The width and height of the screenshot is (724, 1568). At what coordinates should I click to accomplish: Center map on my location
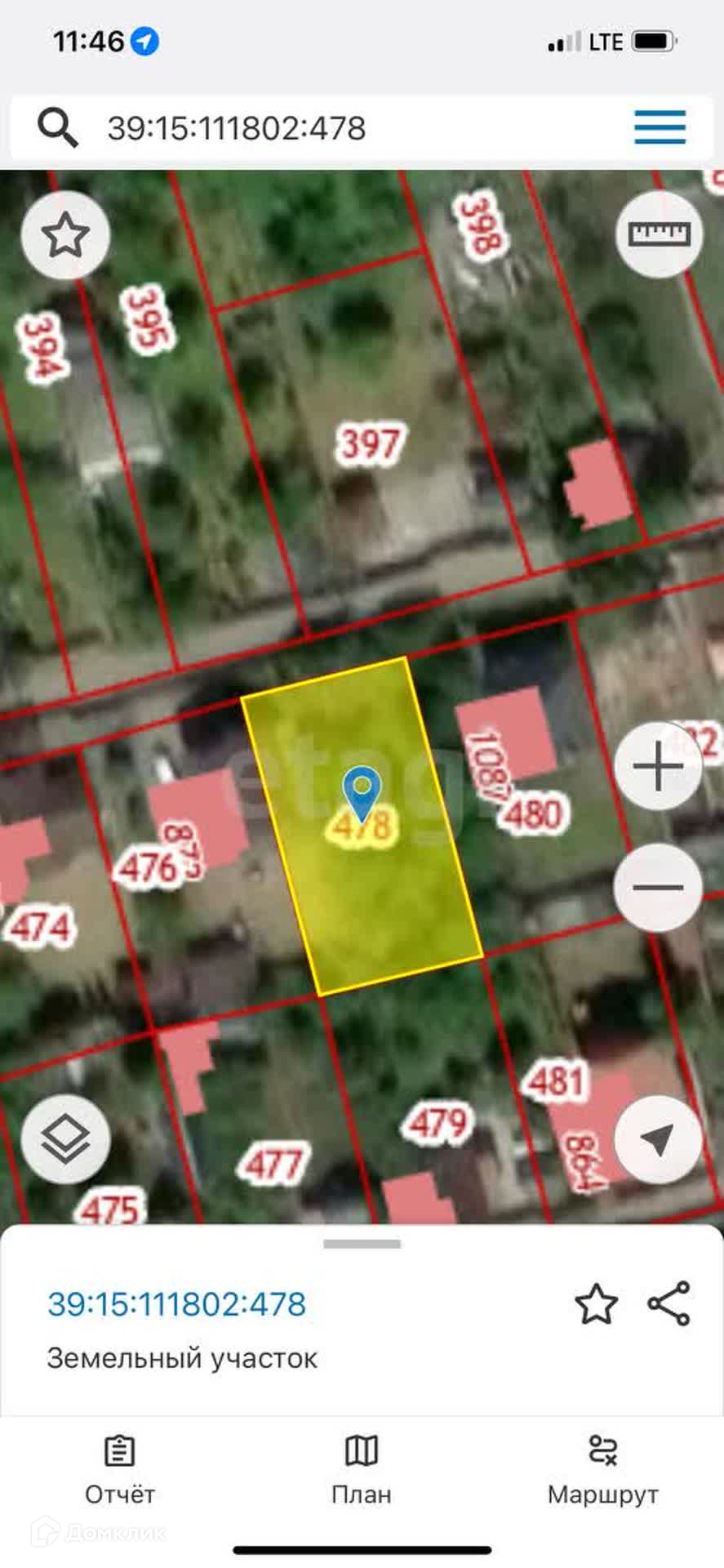658,1138
